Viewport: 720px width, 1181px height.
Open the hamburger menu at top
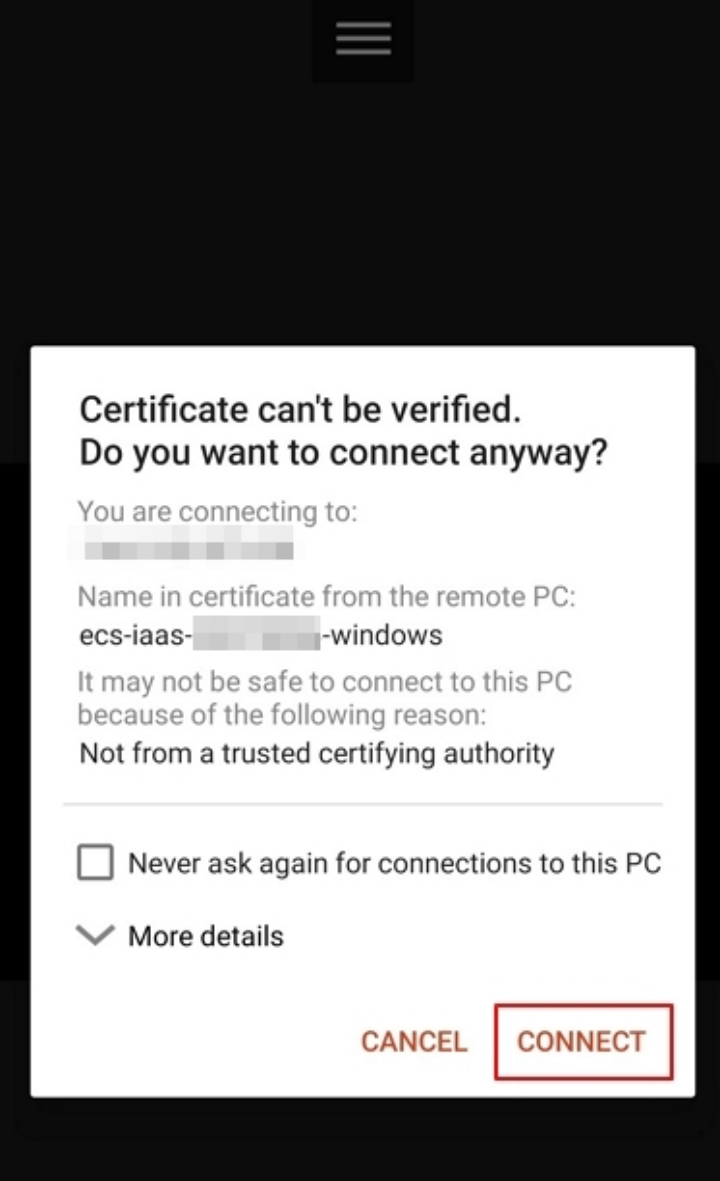pos(363,39)
